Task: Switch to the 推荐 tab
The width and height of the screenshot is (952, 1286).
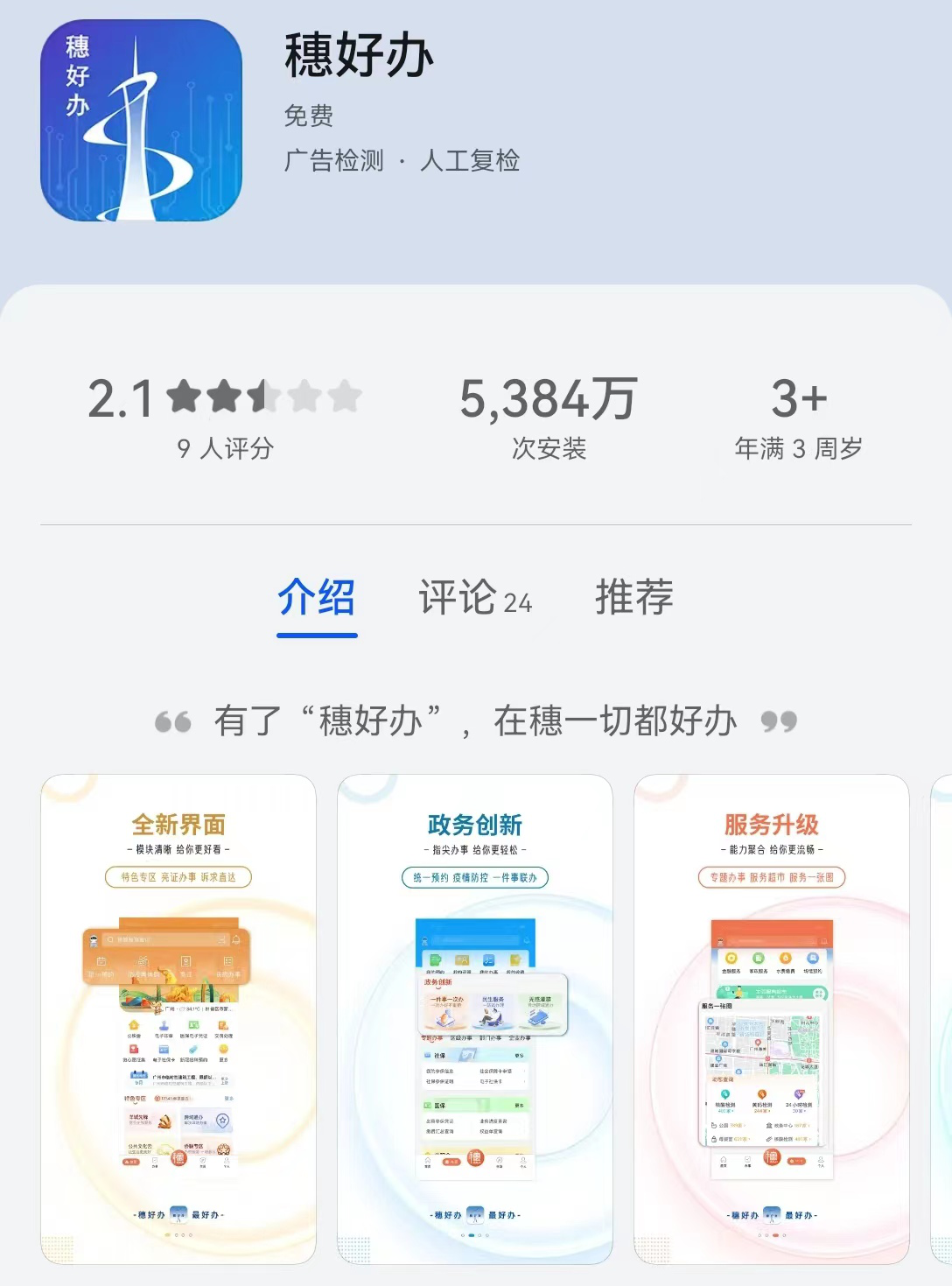Action: (633, 599)
